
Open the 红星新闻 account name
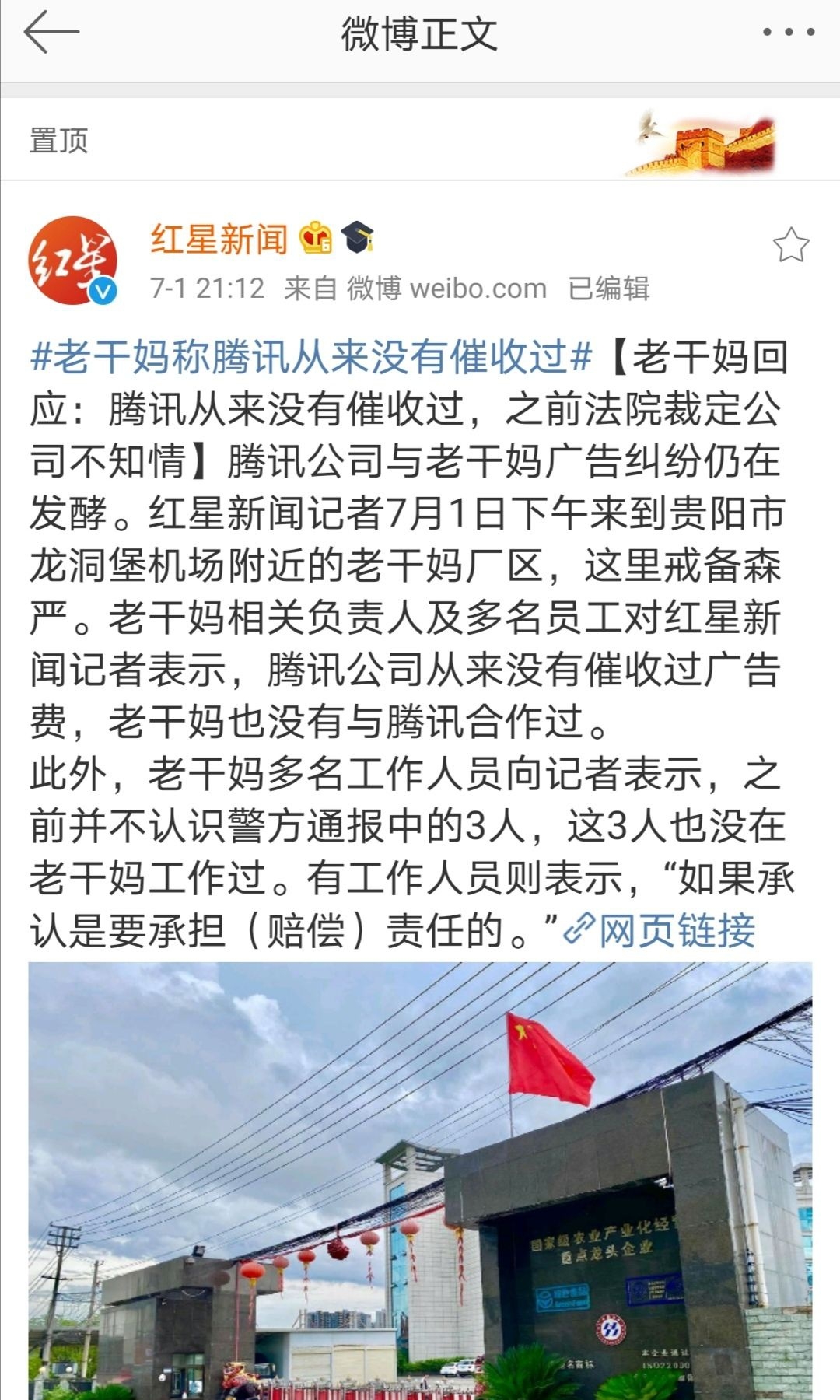(x=219, y=238)
